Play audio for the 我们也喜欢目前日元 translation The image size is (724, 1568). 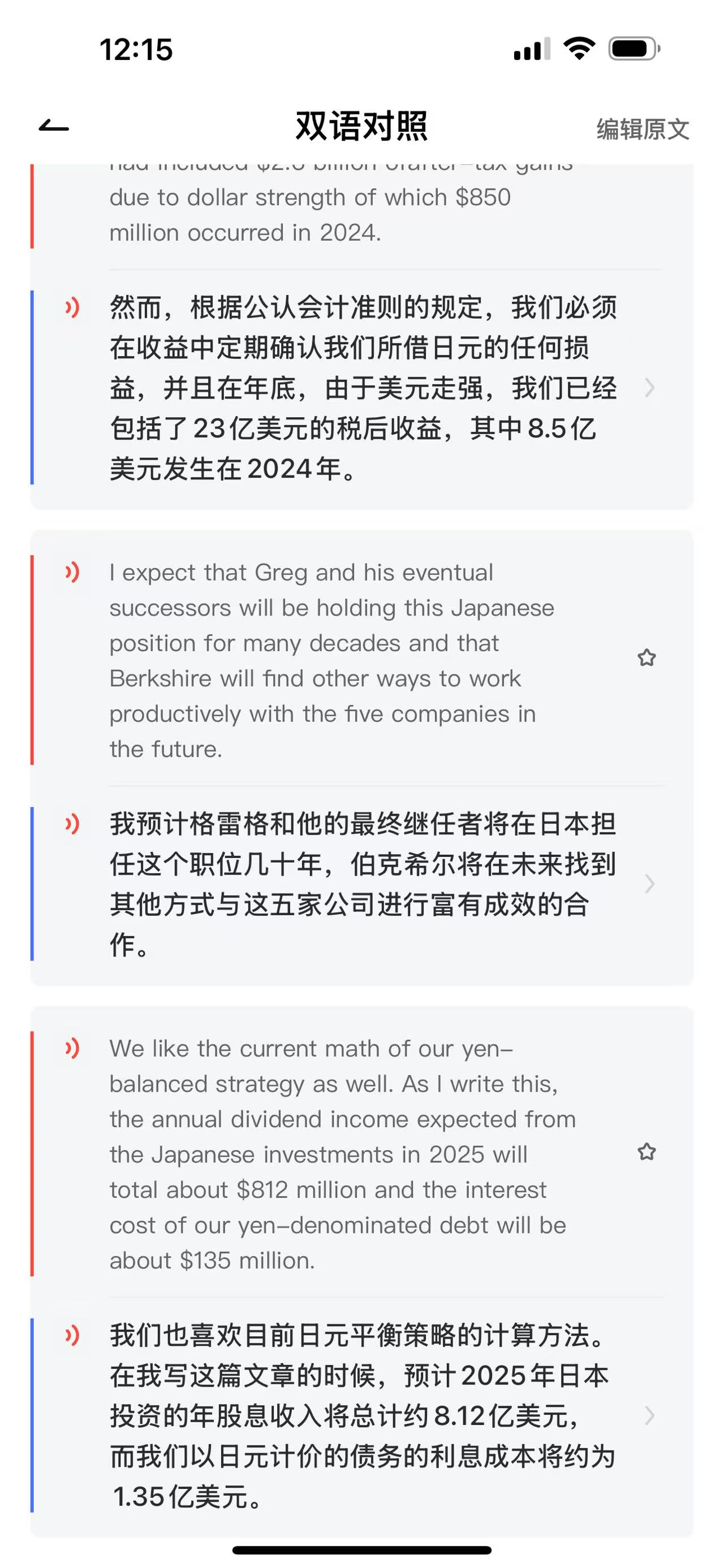click(72, 1336)
